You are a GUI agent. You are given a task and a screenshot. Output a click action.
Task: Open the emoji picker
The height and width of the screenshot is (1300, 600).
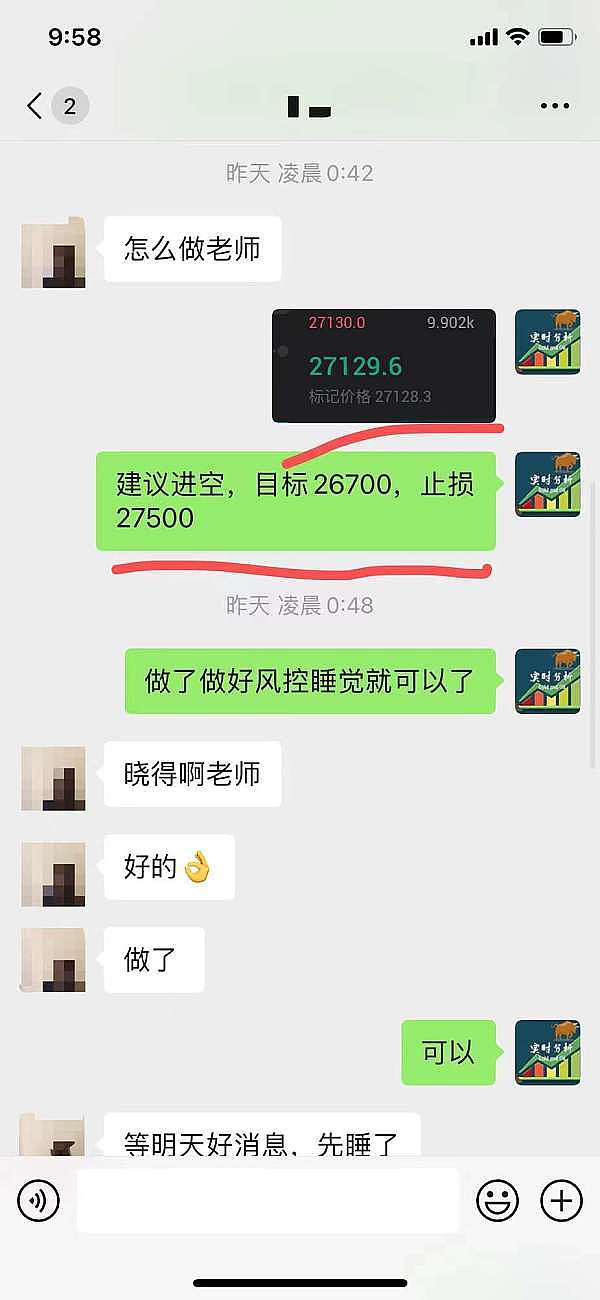(497, 1200)
